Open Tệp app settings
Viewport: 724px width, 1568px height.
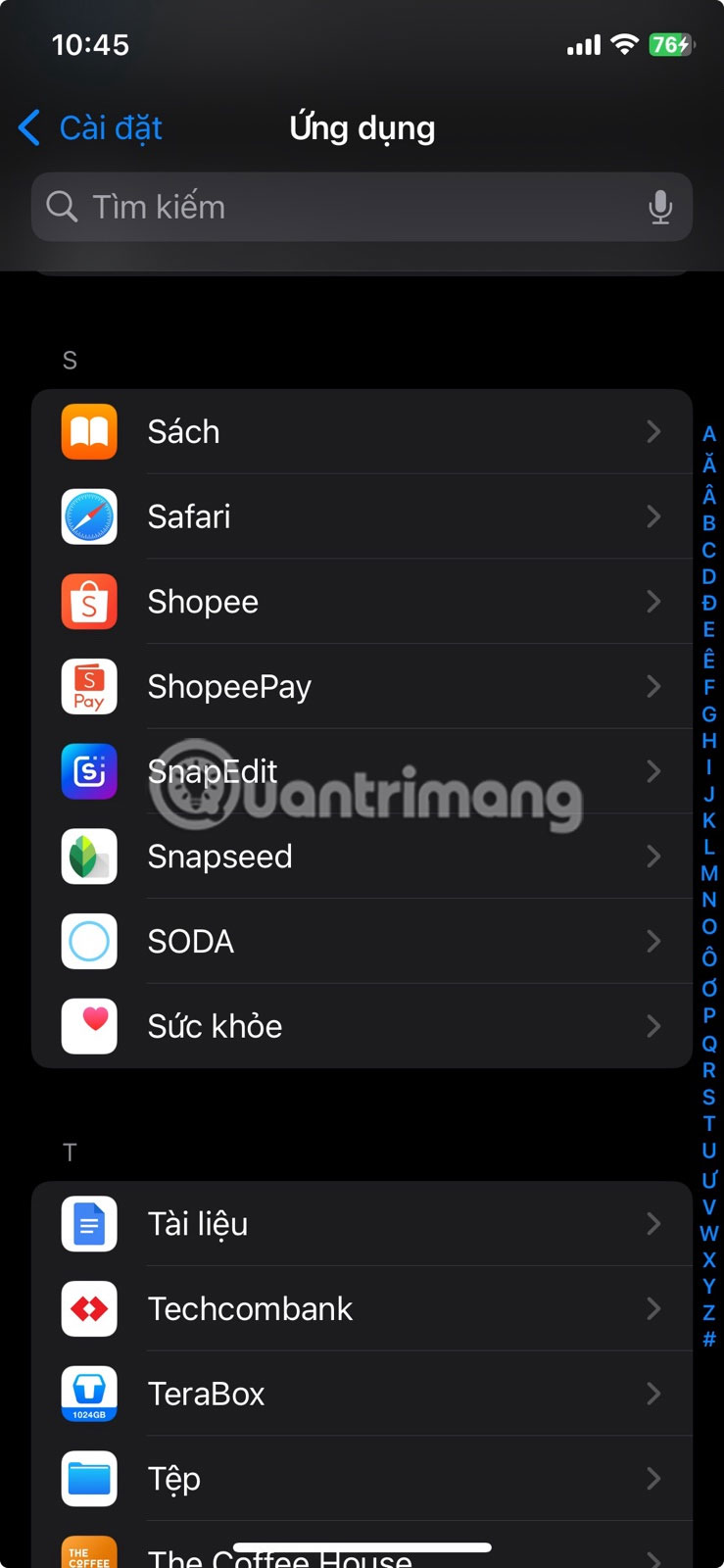point(362,1478)
